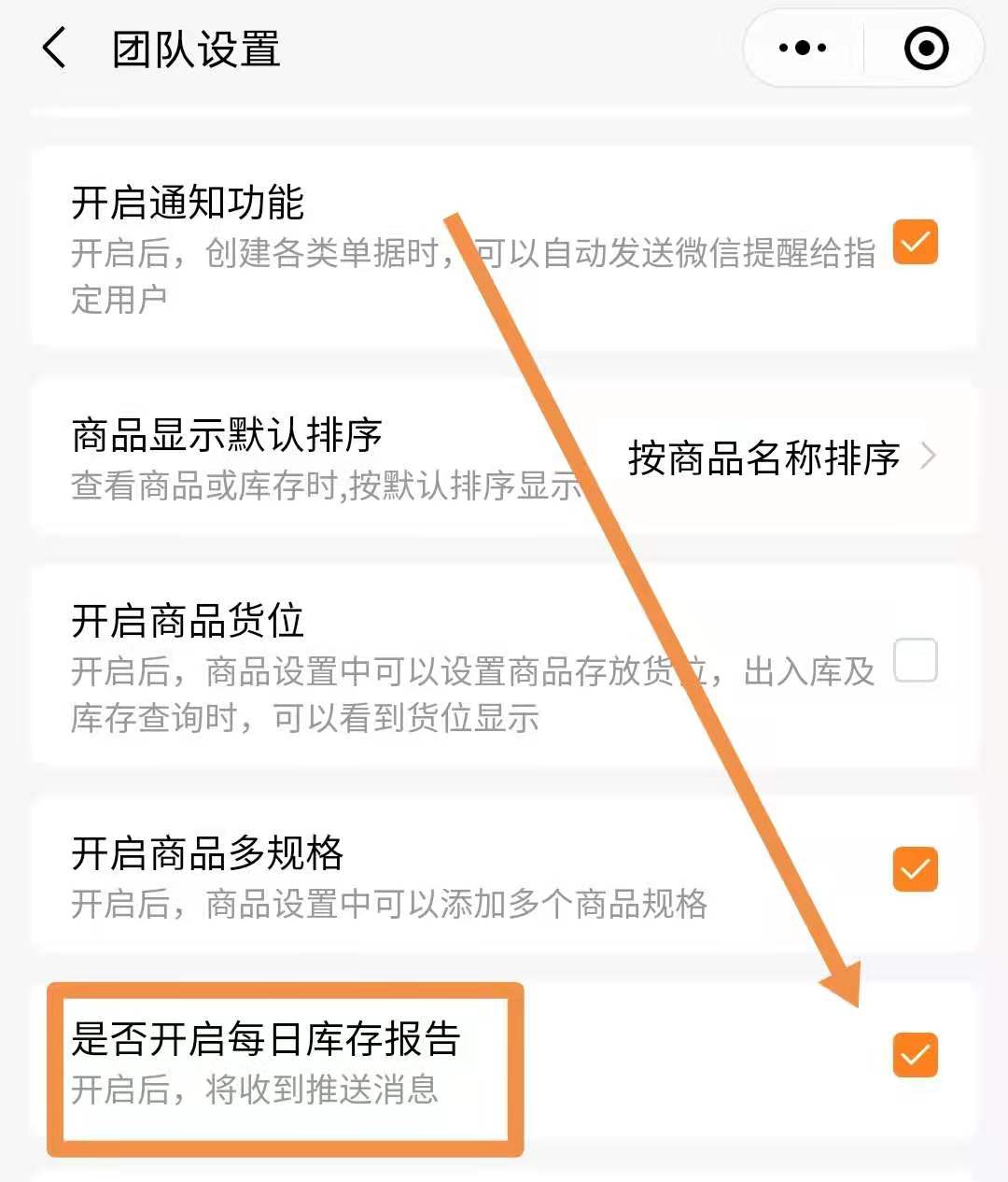Image resolution: width=1008 pixels, height=1182 pixels.
Task: Open the mini program more menu
Action: click(x=803, y=49)
